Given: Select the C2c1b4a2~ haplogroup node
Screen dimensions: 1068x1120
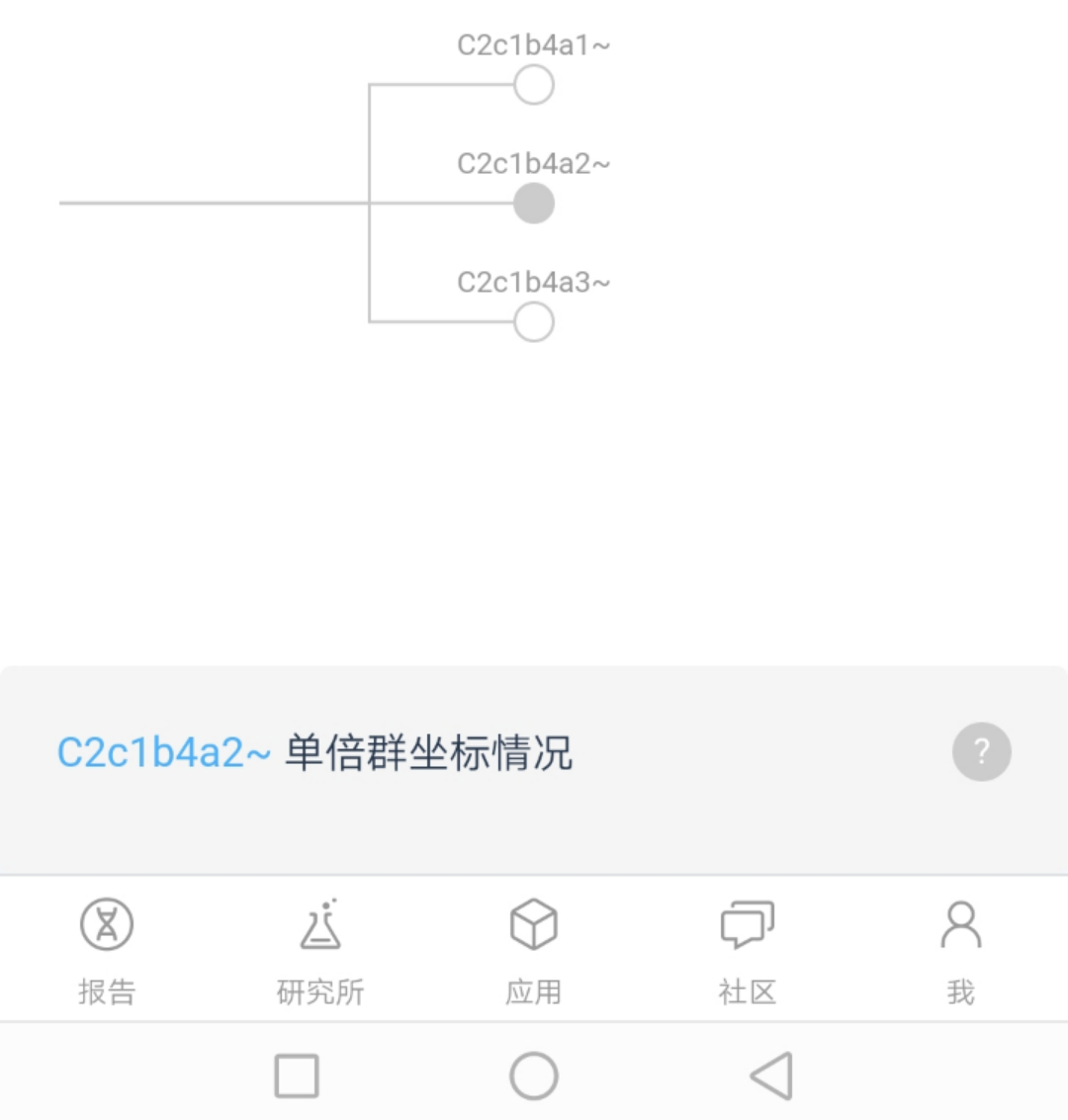Looking at the screenshot, I should [x=533, y=204].
